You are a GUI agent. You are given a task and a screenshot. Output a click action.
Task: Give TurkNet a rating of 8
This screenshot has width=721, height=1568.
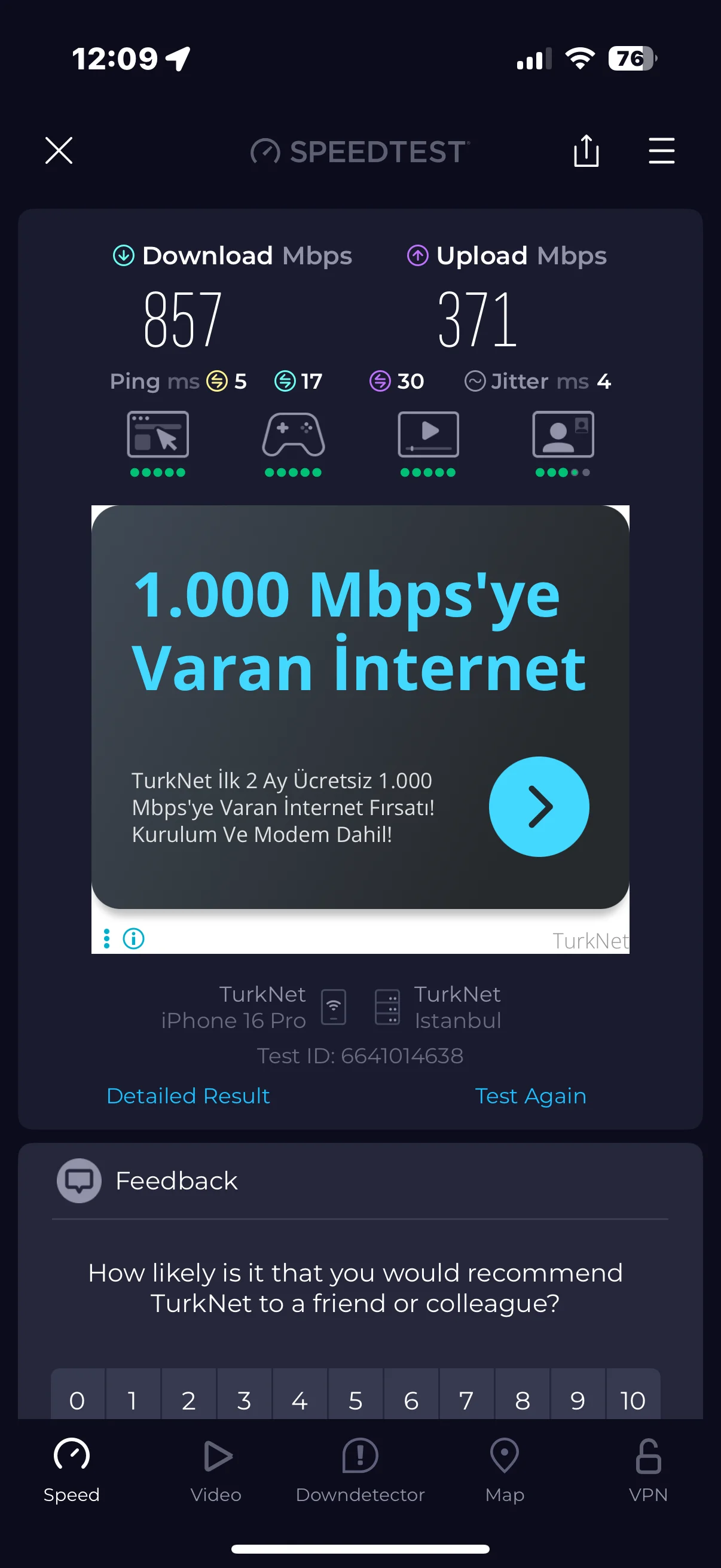tap(522, 1400)
